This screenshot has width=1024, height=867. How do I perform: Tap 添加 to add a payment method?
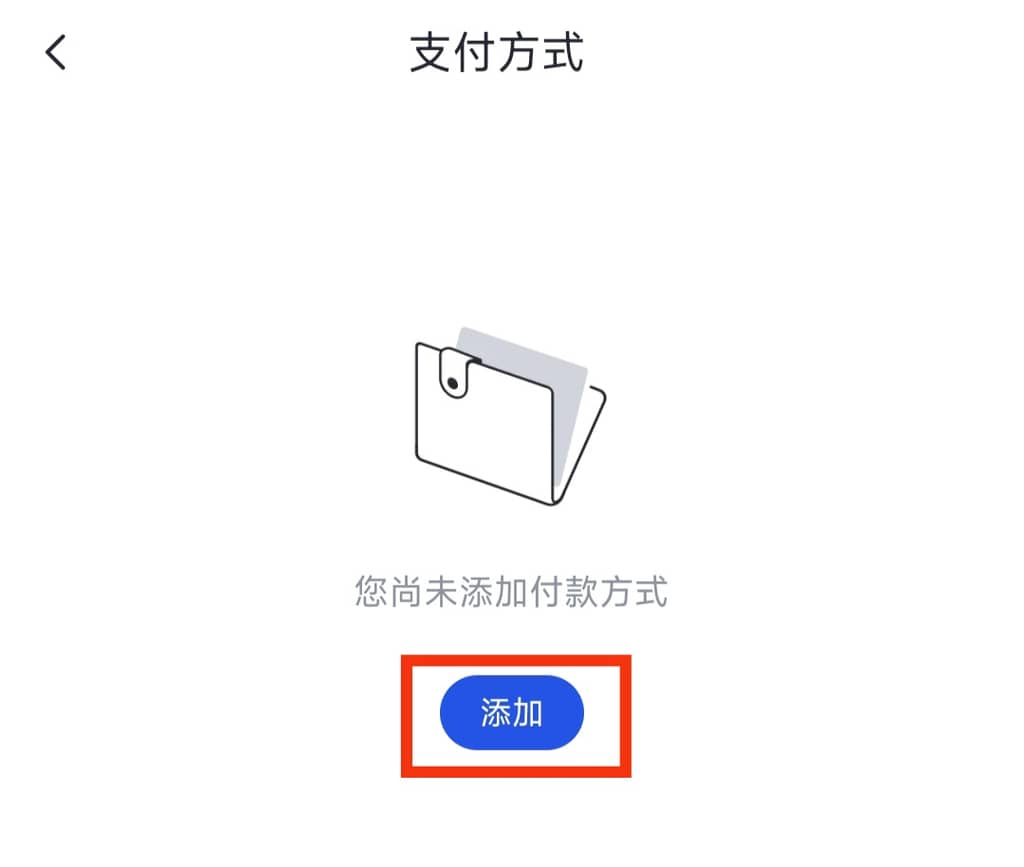(512, 713)
